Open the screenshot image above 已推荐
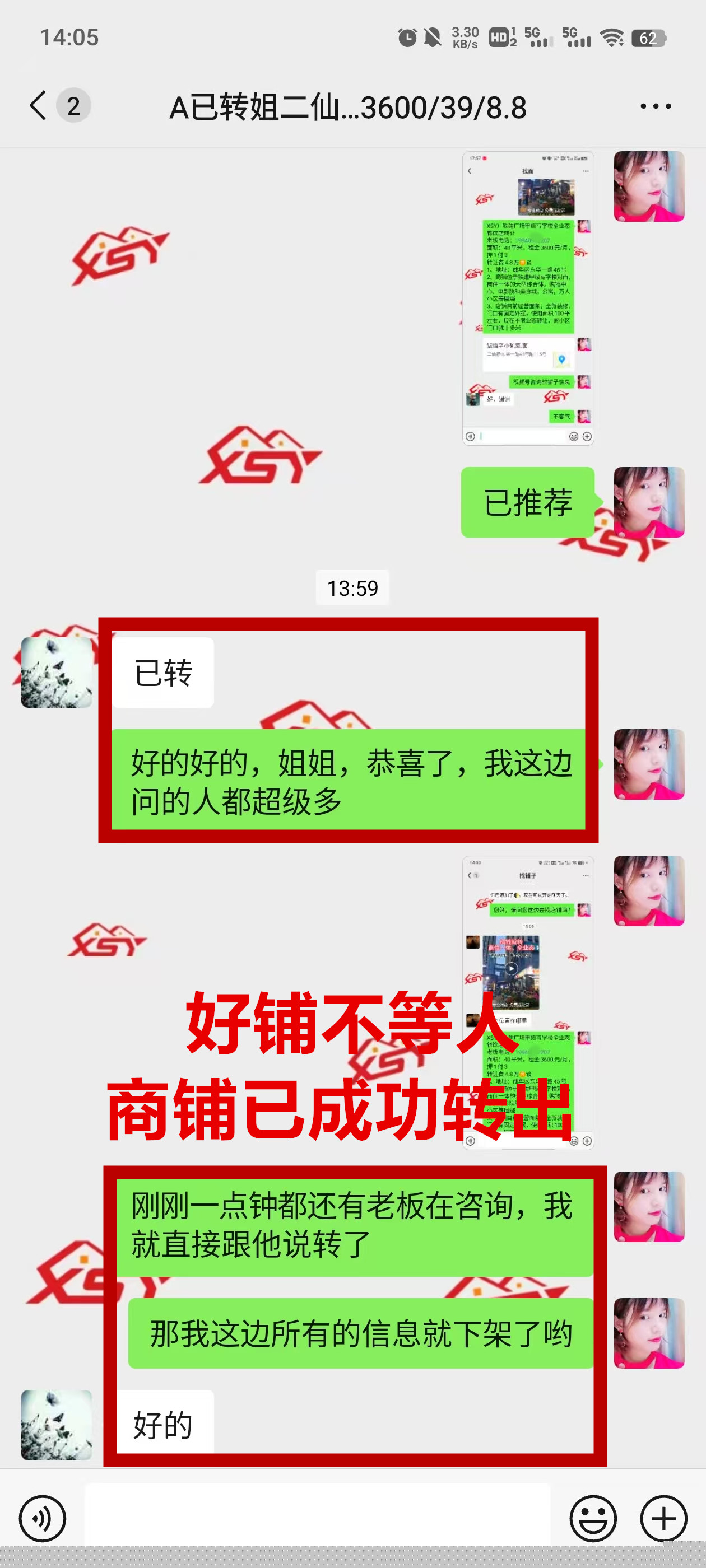The width and height of the screenshot is (706, 1568). 527,298
